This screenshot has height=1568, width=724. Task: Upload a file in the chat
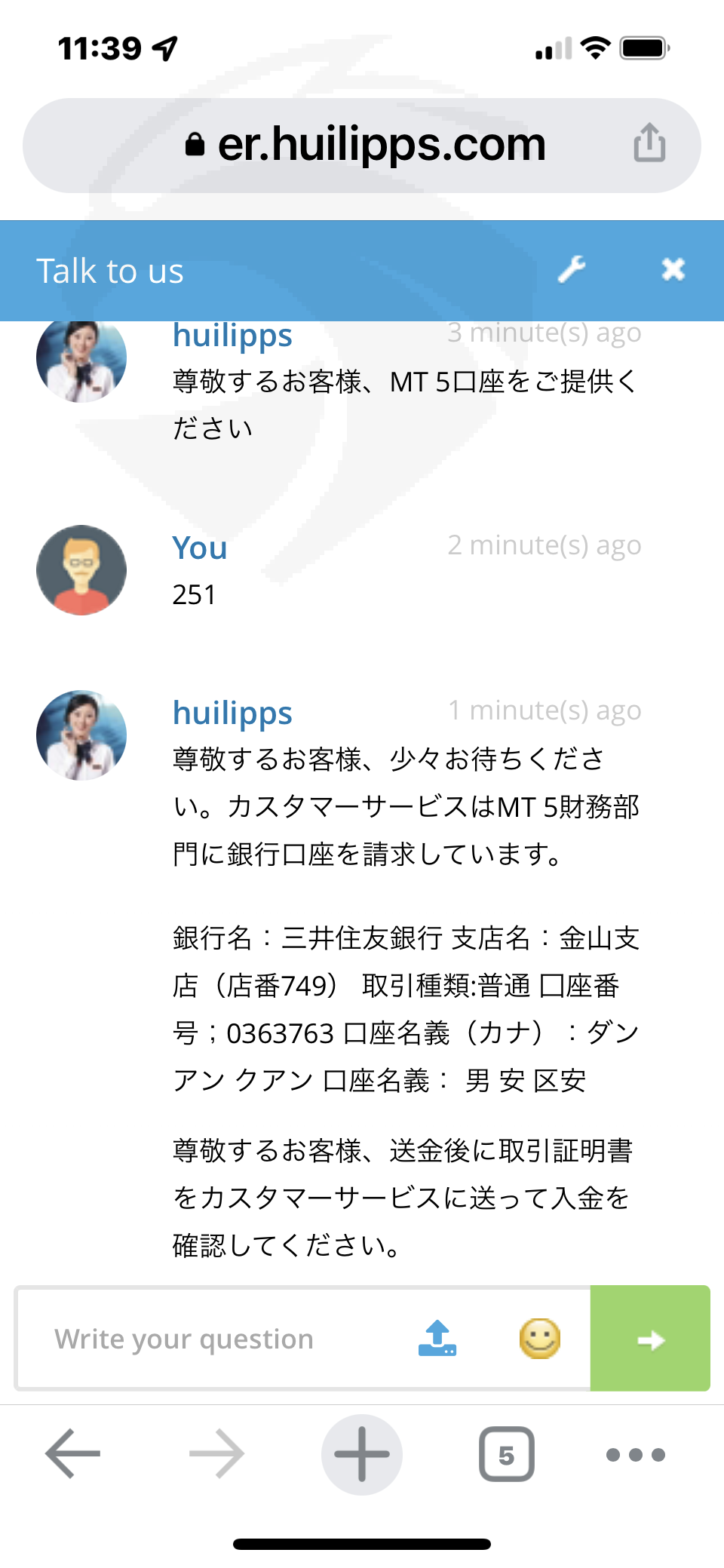pos(437,1339)
